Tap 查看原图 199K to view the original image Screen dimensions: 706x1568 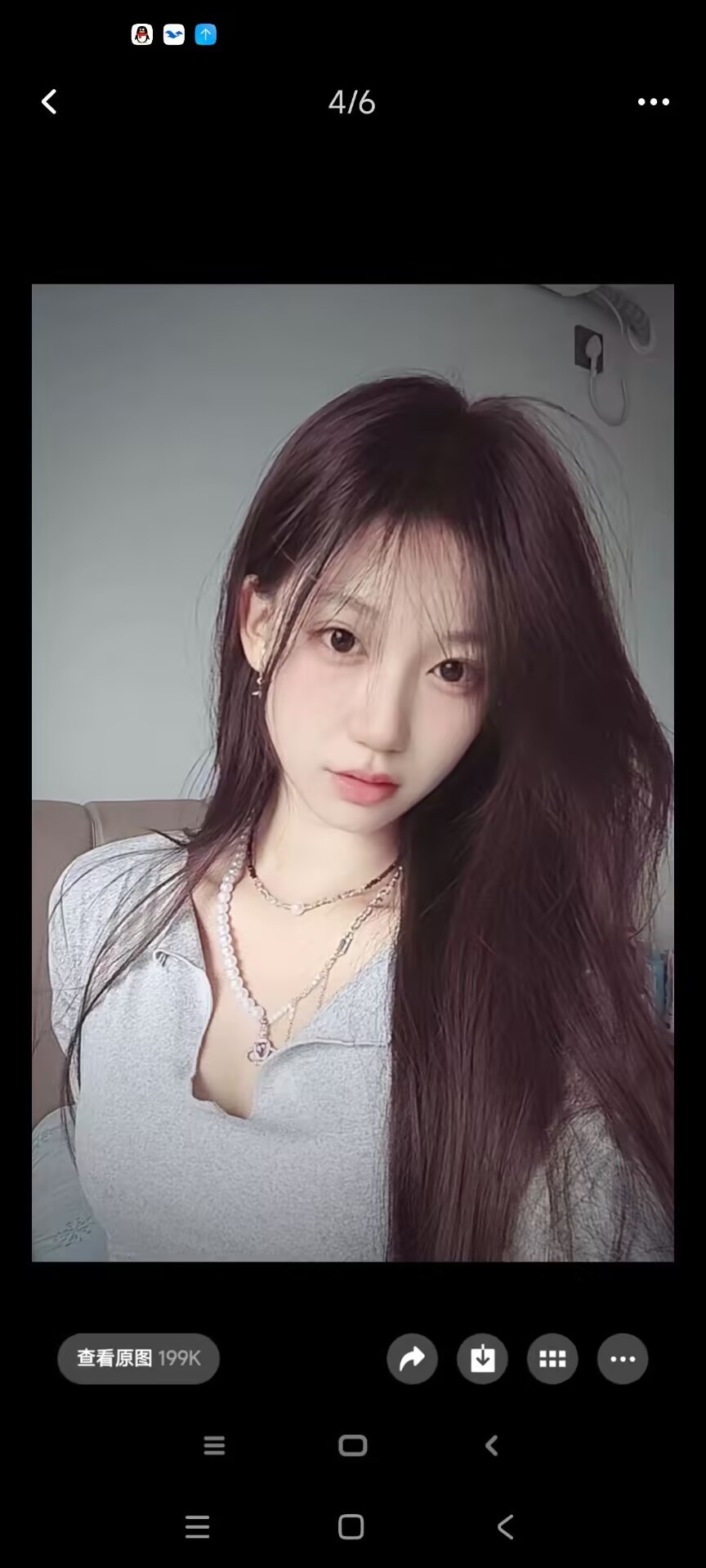click(138, 1358)
